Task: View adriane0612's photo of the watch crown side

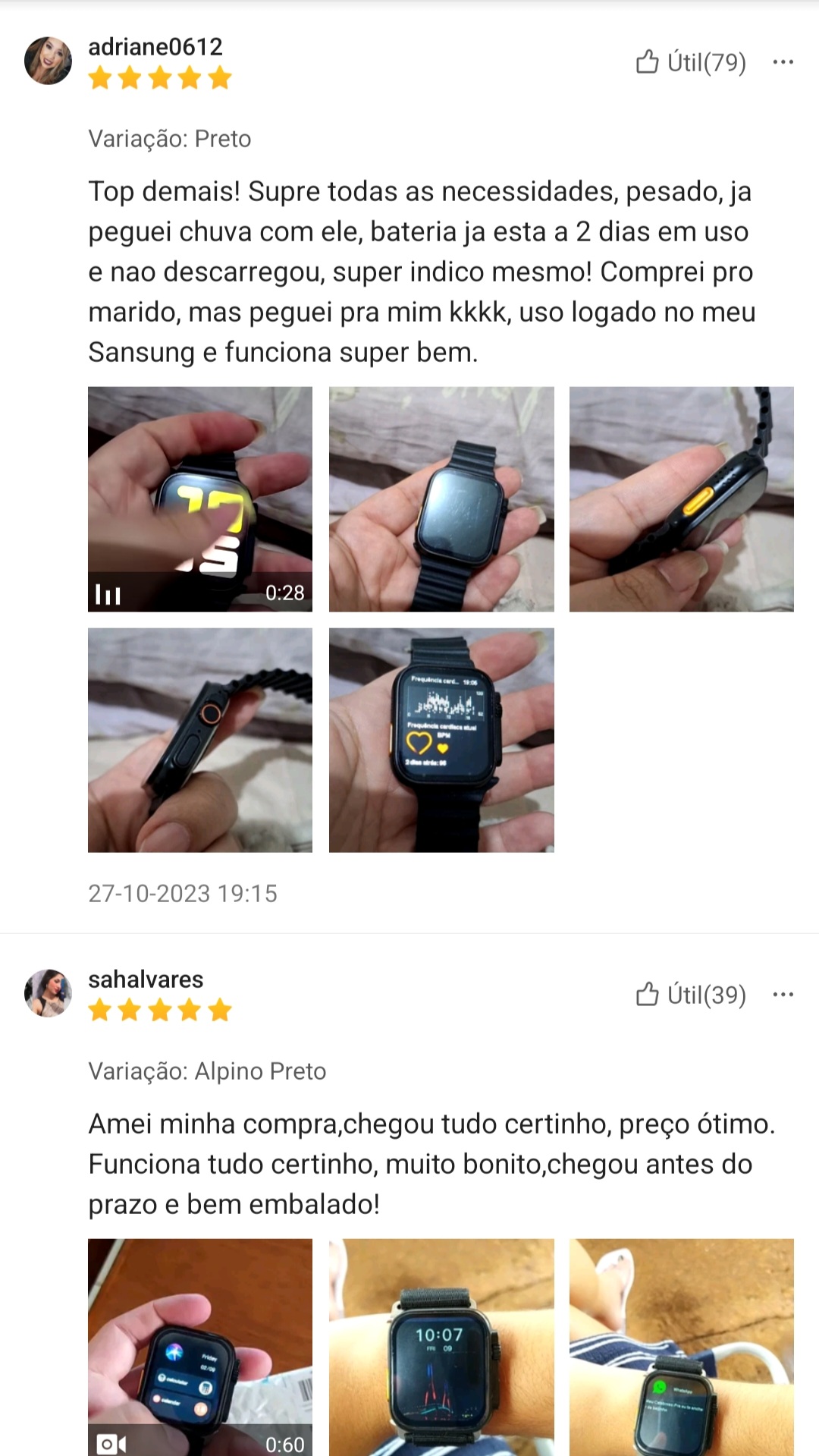Action: pos(200,740)
